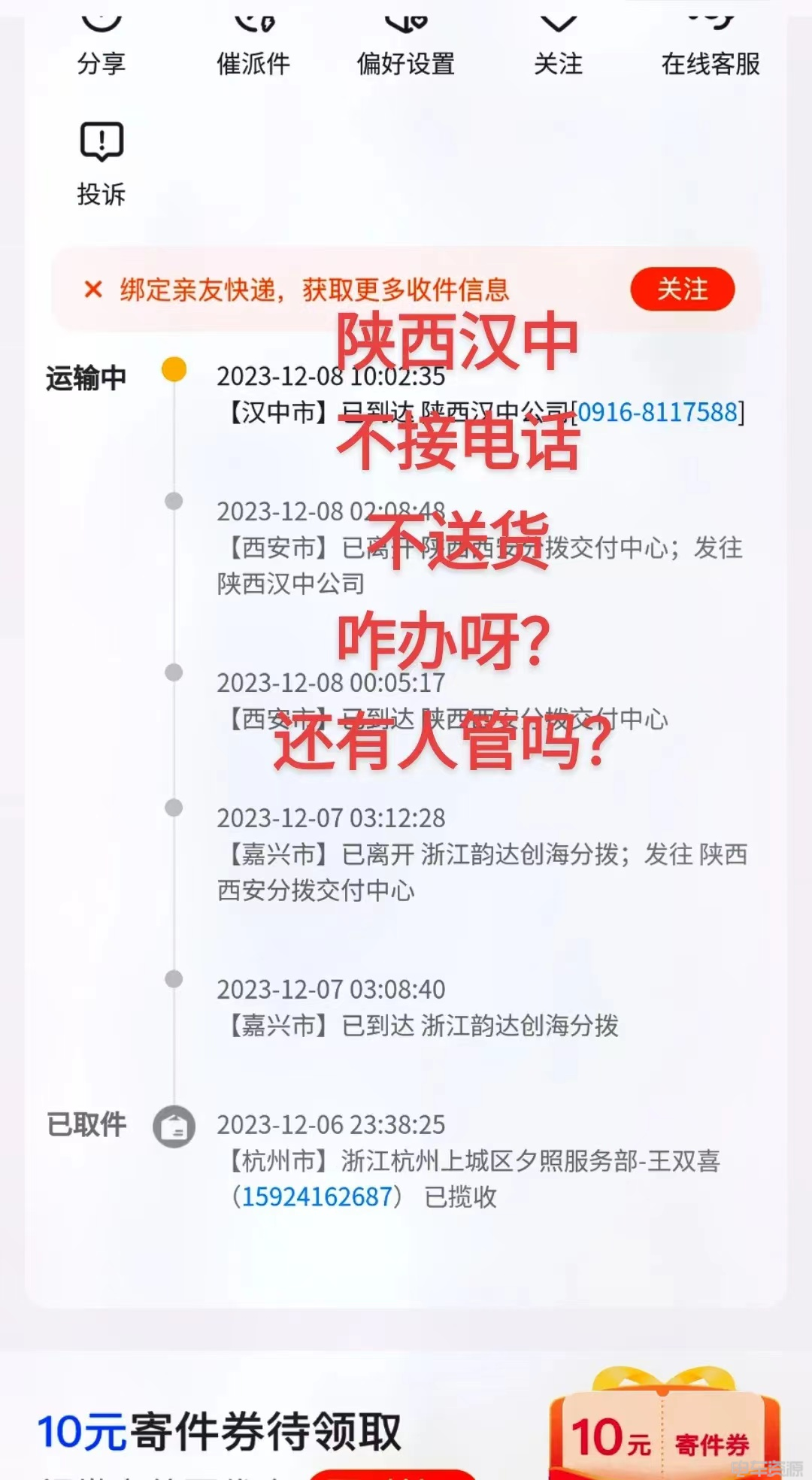Dismiss the 绑定亲友快递 banner
Image resolution: width=812 pixels, height=1480 pixels.
[93, 290]
